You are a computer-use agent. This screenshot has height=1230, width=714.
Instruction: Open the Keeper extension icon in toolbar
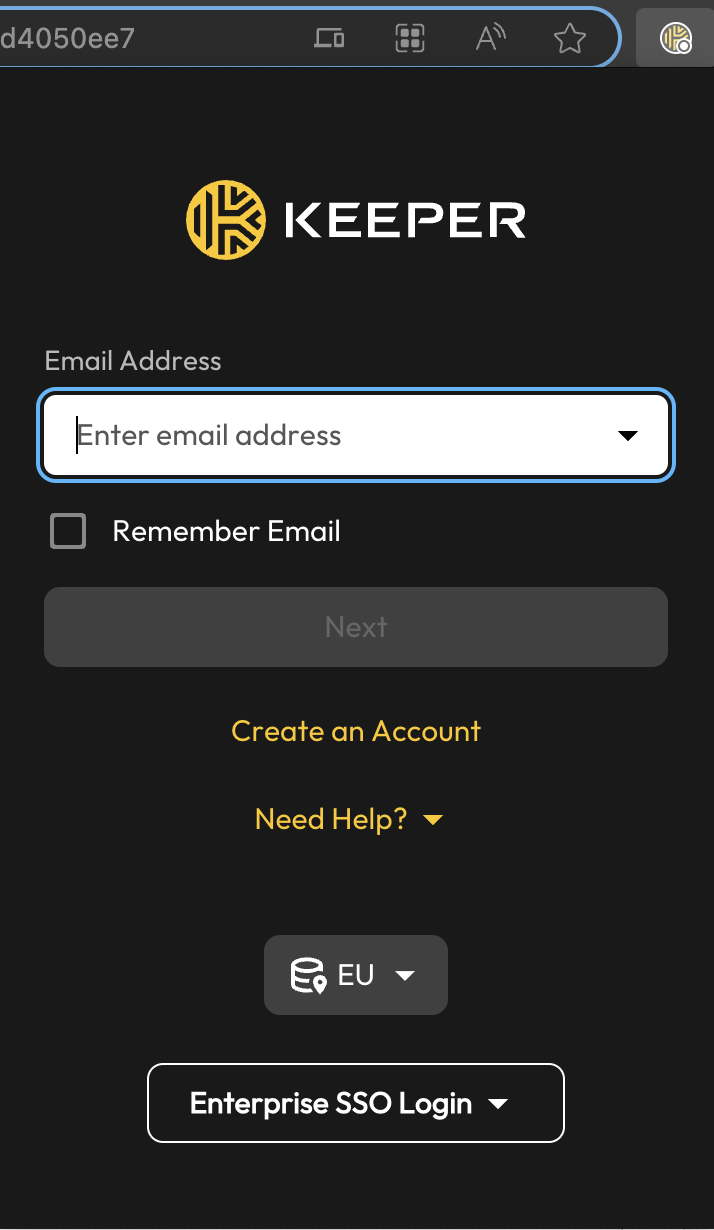(676, 39)
